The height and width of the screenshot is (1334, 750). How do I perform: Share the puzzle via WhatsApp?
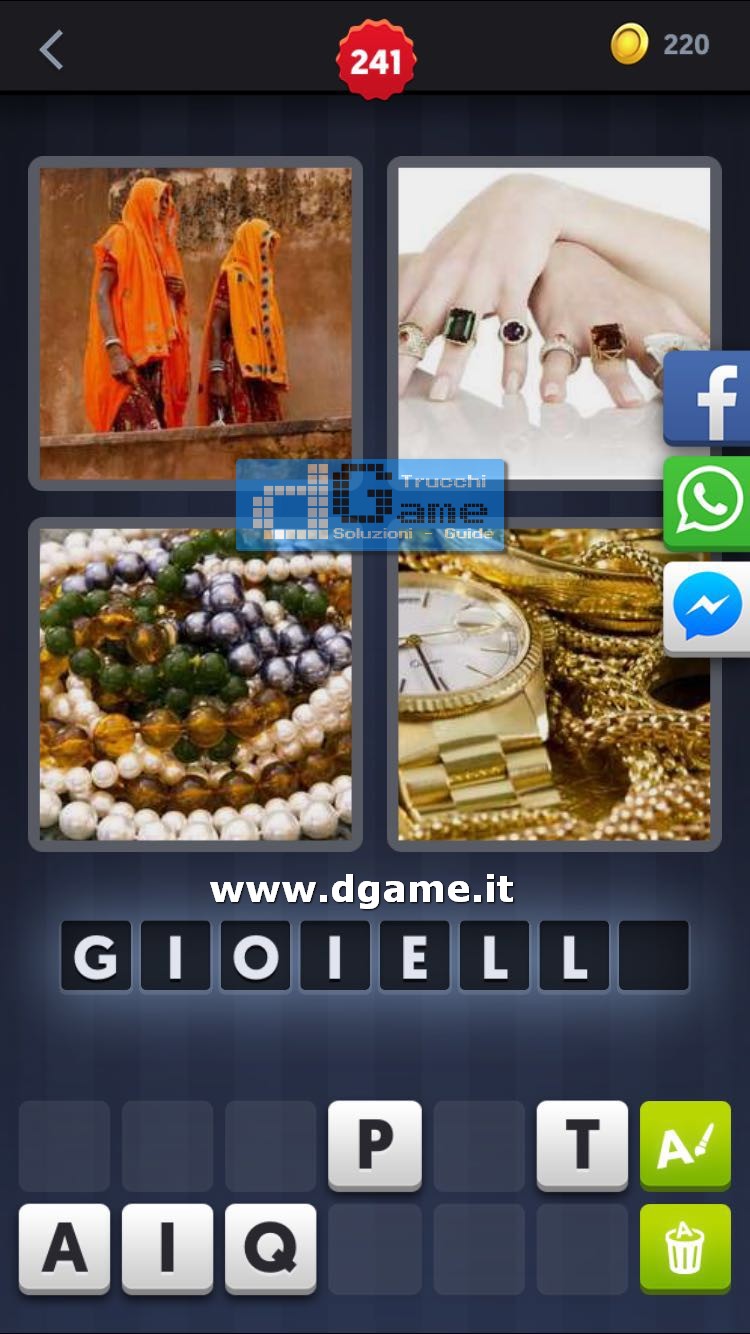pyautogui.click(x=708, y=502)
